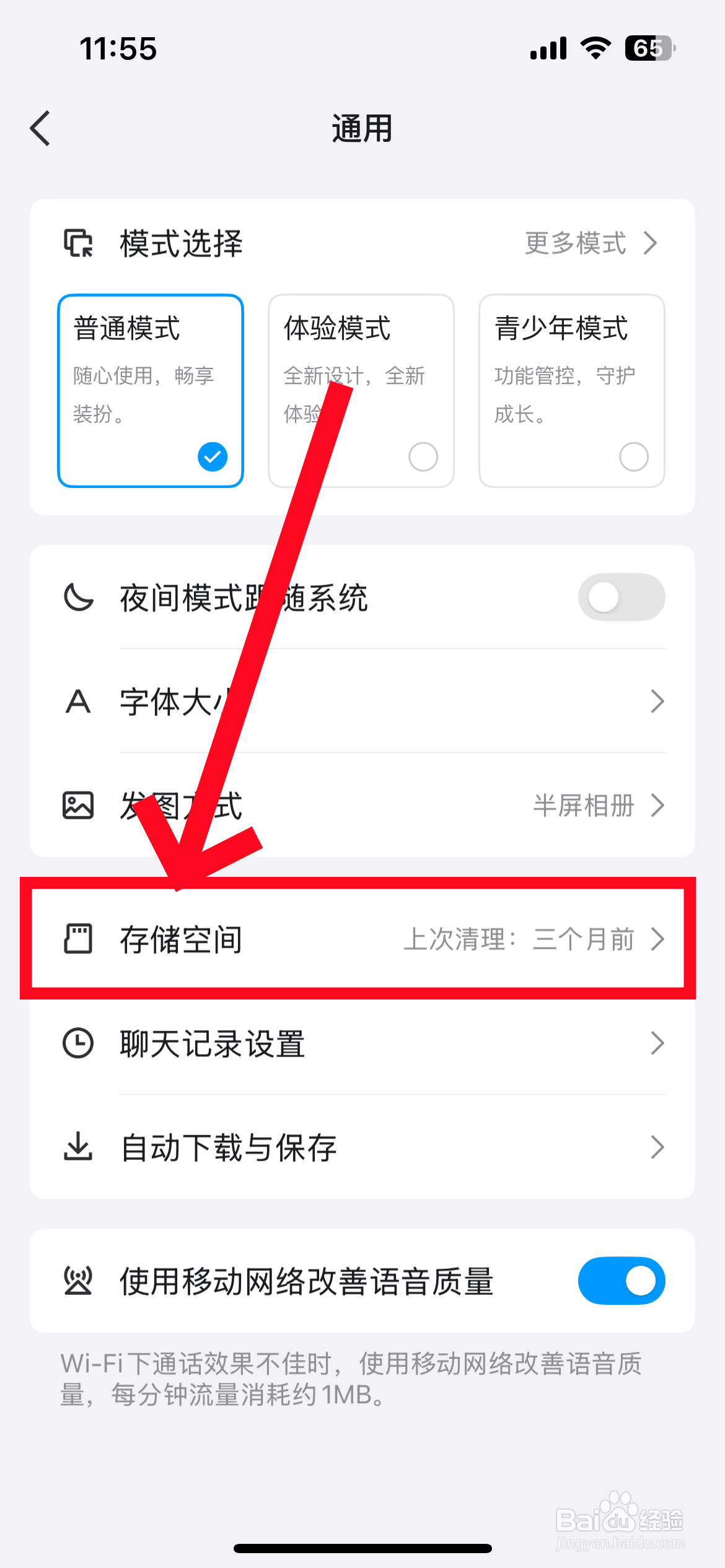725x1568 pixels.
Task: Disable 使用移动网络改善语音质量
Action: 622,1281
